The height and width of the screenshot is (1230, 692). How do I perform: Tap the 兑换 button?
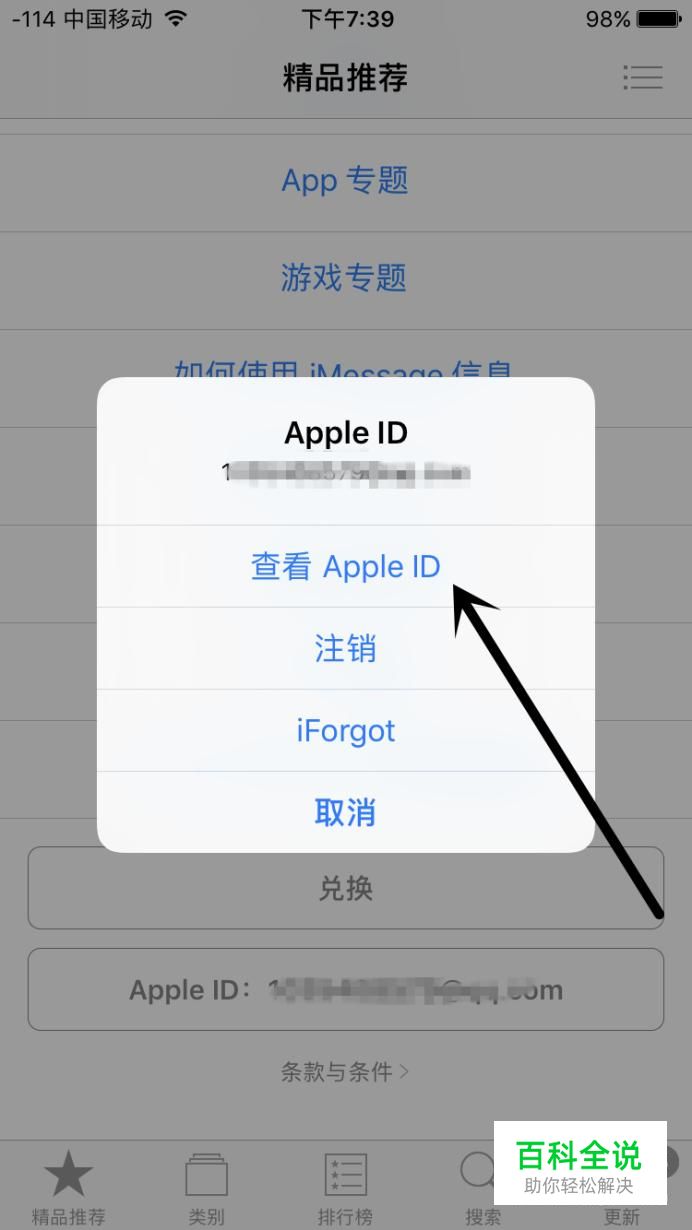click(x=345, y=888)
